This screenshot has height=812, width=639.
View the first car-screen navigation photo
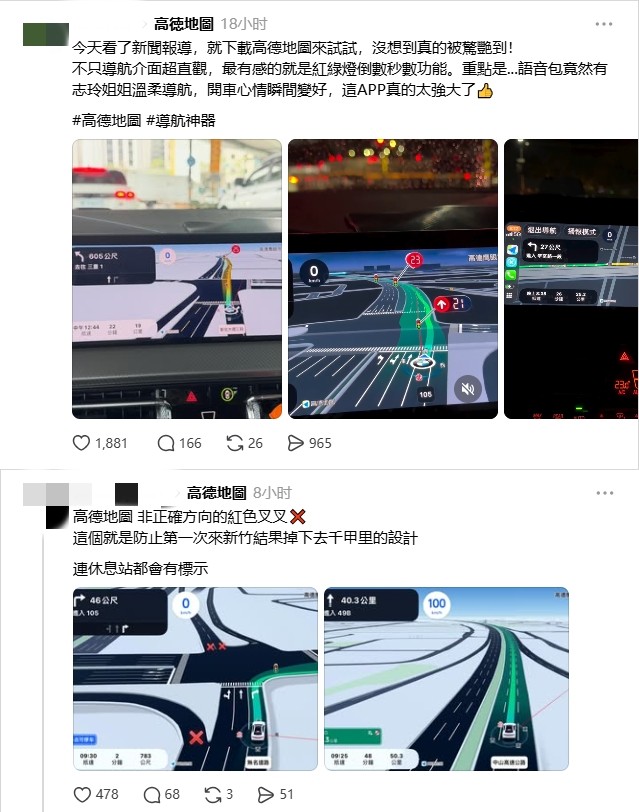(x=176, y=278)
